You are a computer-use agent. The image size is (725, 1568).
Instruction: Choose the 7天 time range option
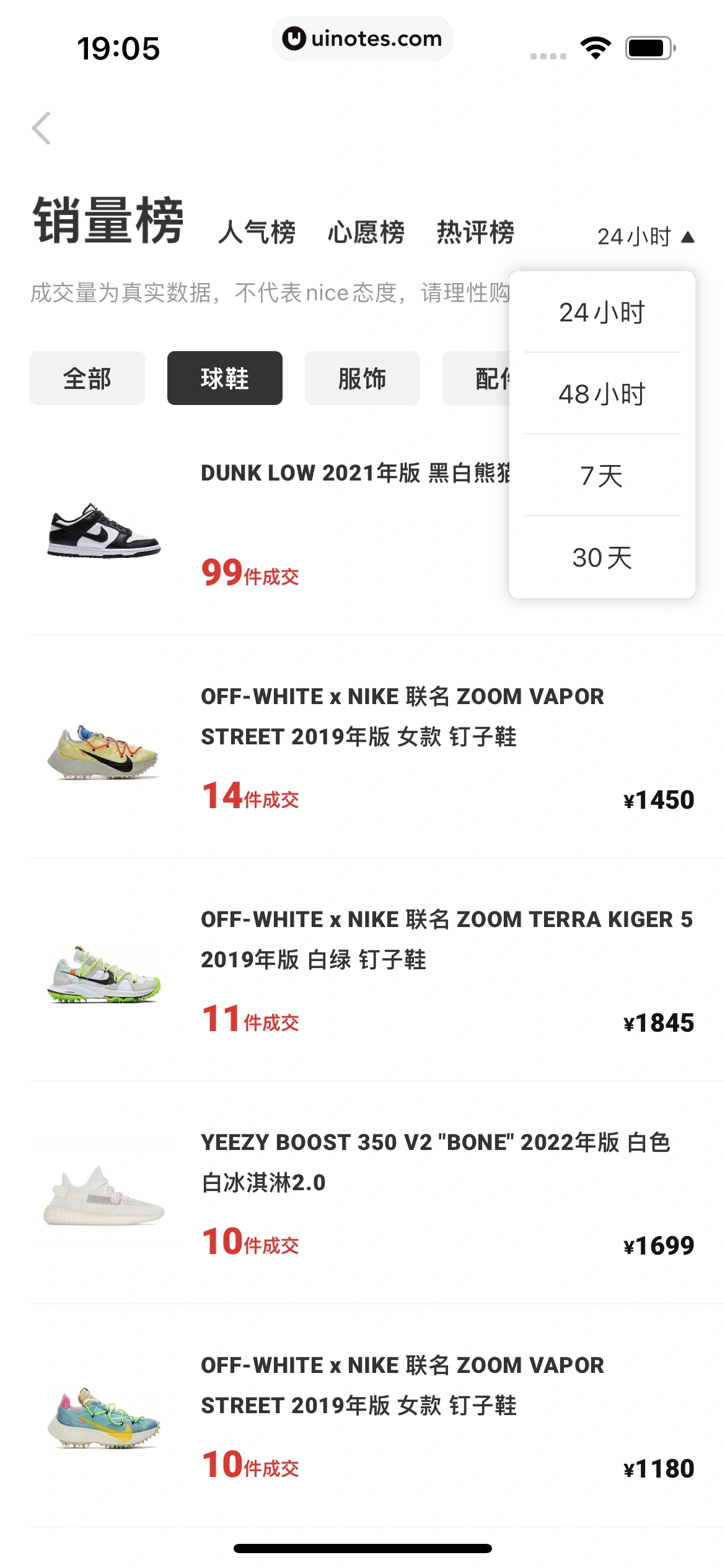pyautogui.click(x=602, y=476)
